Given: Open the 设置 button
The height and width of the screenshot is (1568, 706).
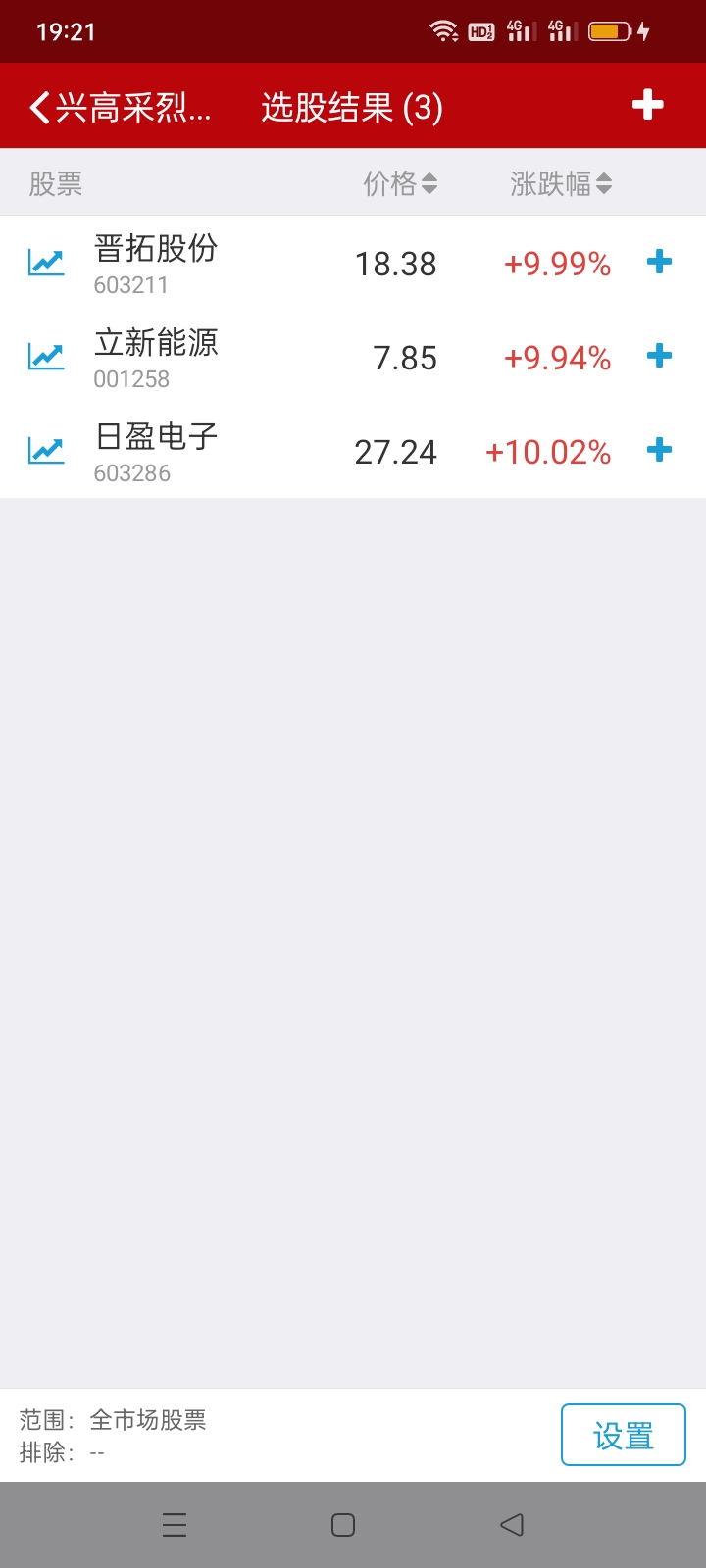Looking at the screenshot, I should pyautogui.click(x=623, y=1436).
